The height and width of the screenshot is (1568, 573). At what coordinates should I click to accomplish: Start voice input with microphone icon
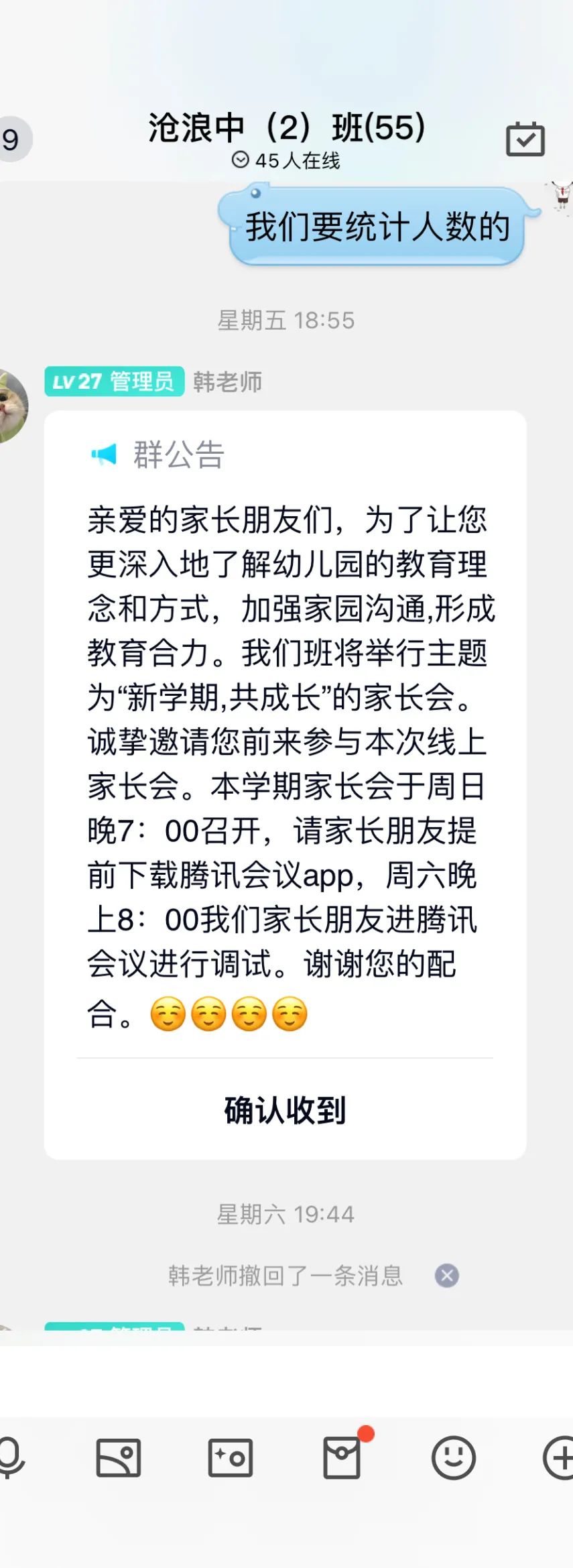[x=10, y=1457]
